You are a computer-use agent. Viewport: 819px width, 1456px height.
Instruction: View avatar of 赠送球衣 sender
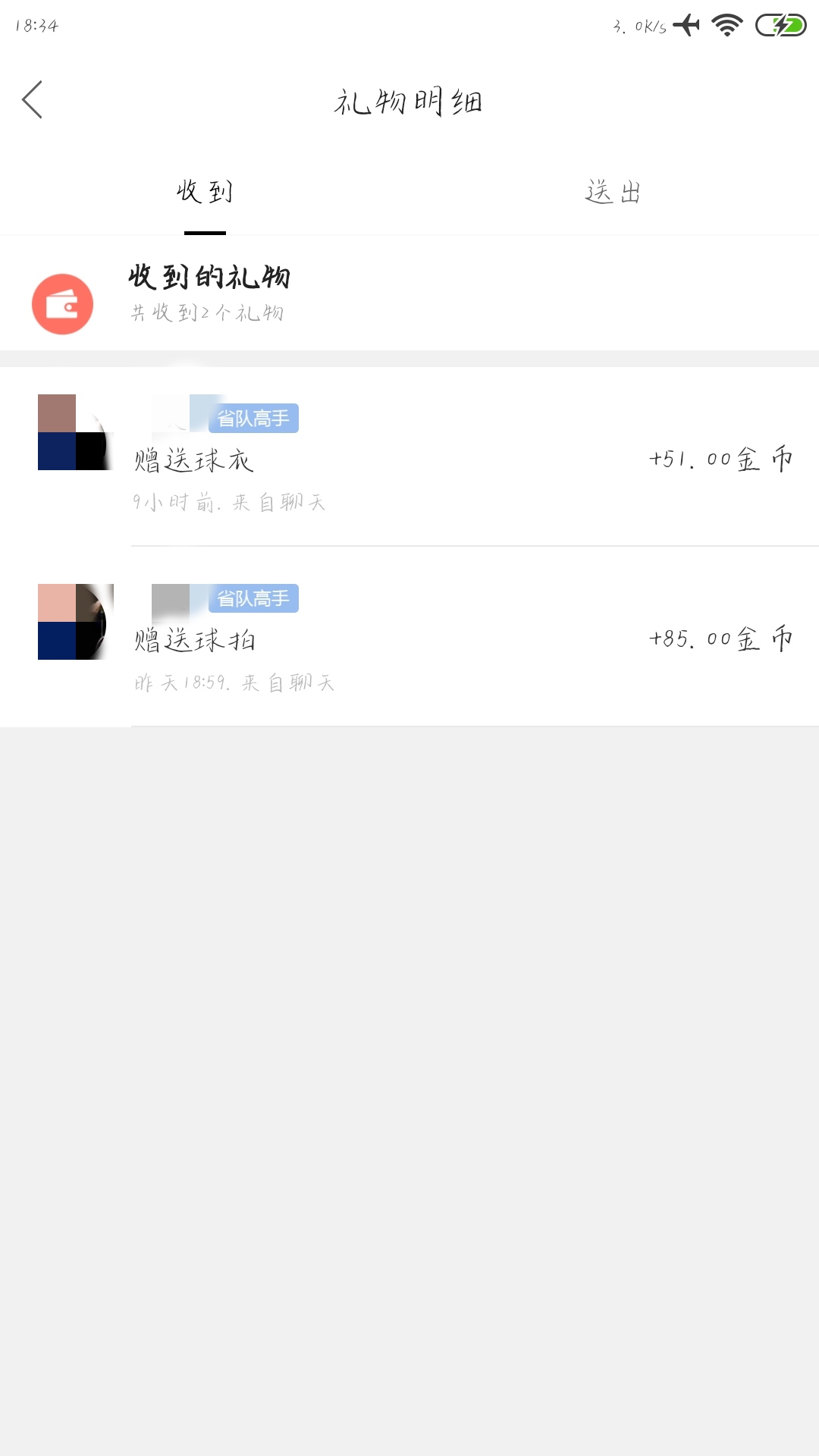(76, 432)
